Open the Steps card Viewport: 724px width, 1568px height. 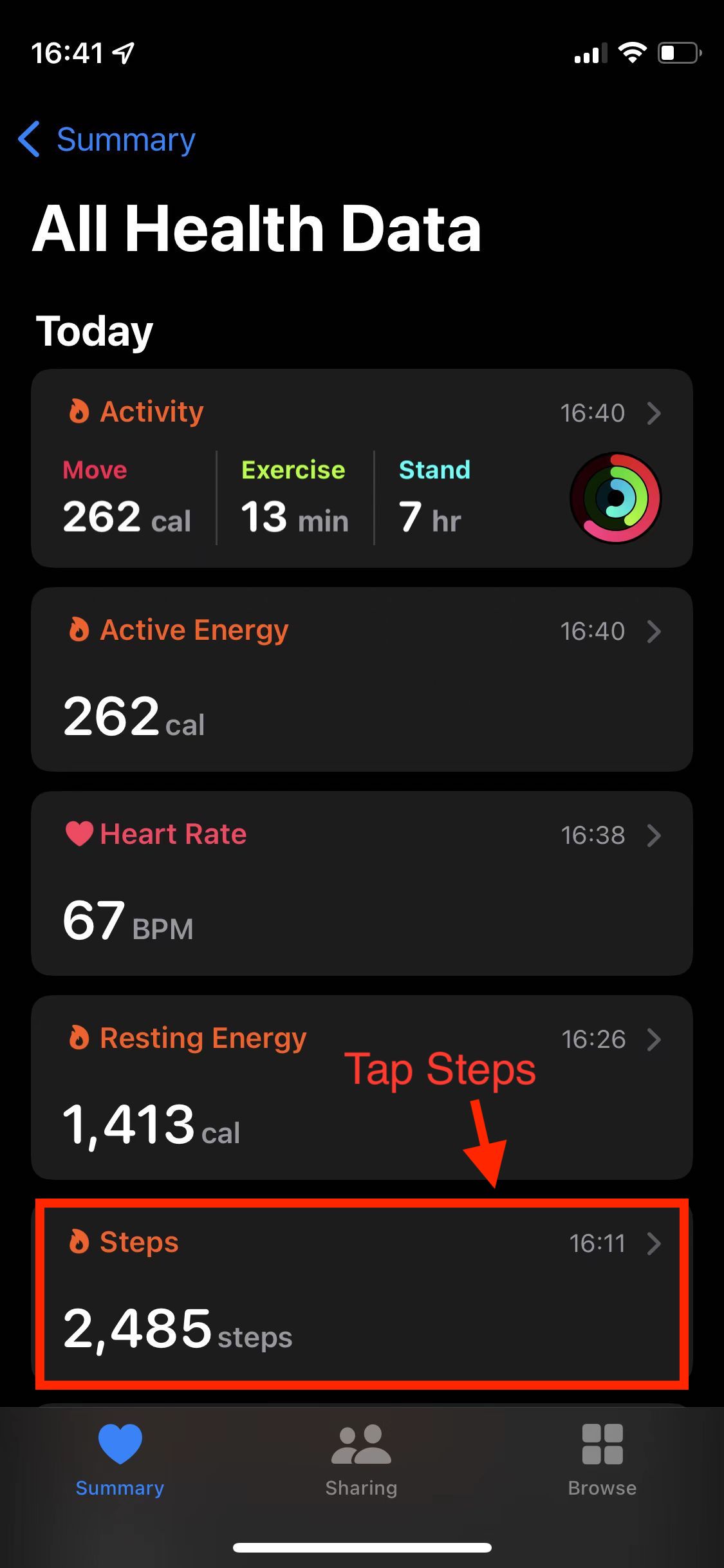click(x=362, y=1293)
